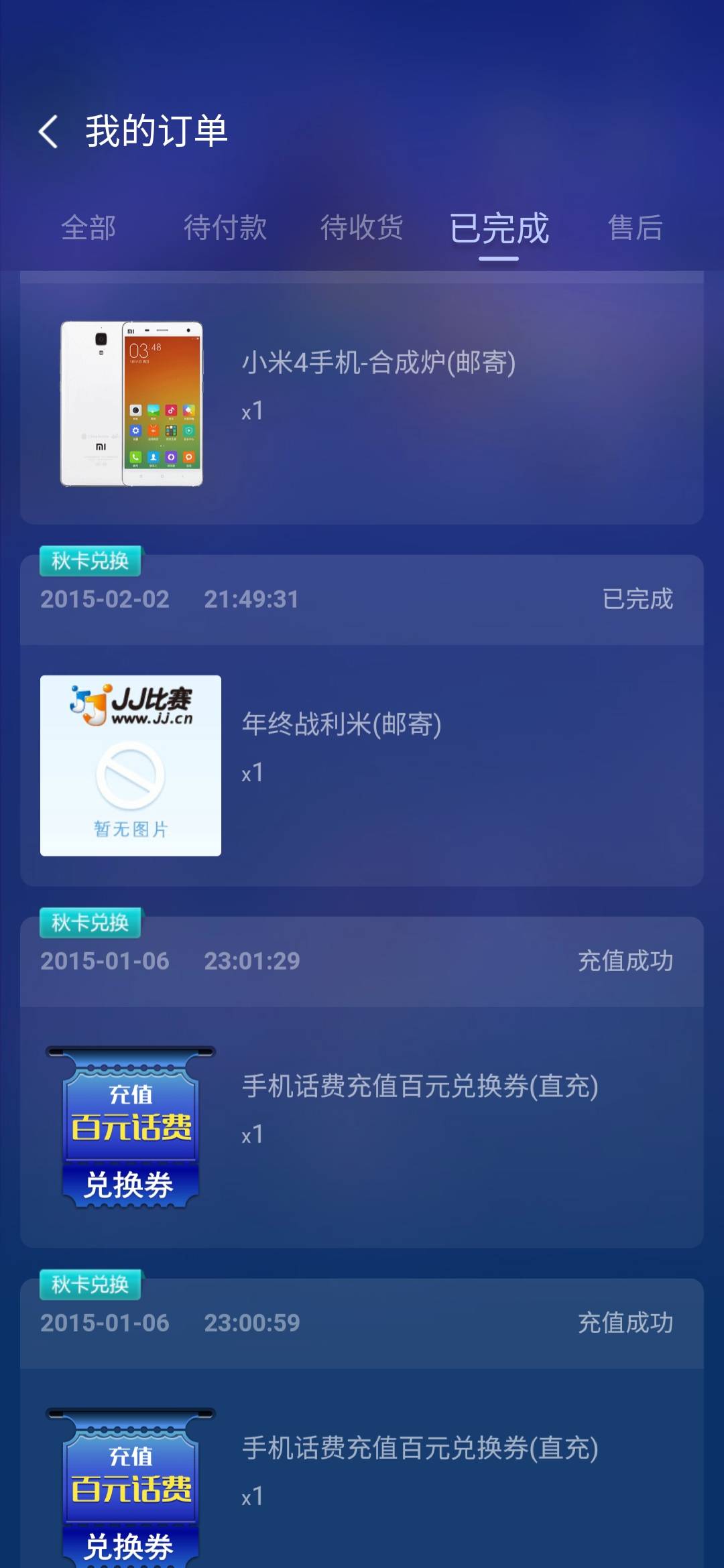Screen dimensions: 724x1568
Task: Click the 2015-02-02 order timestamp
Action: (x=104, y=600)
